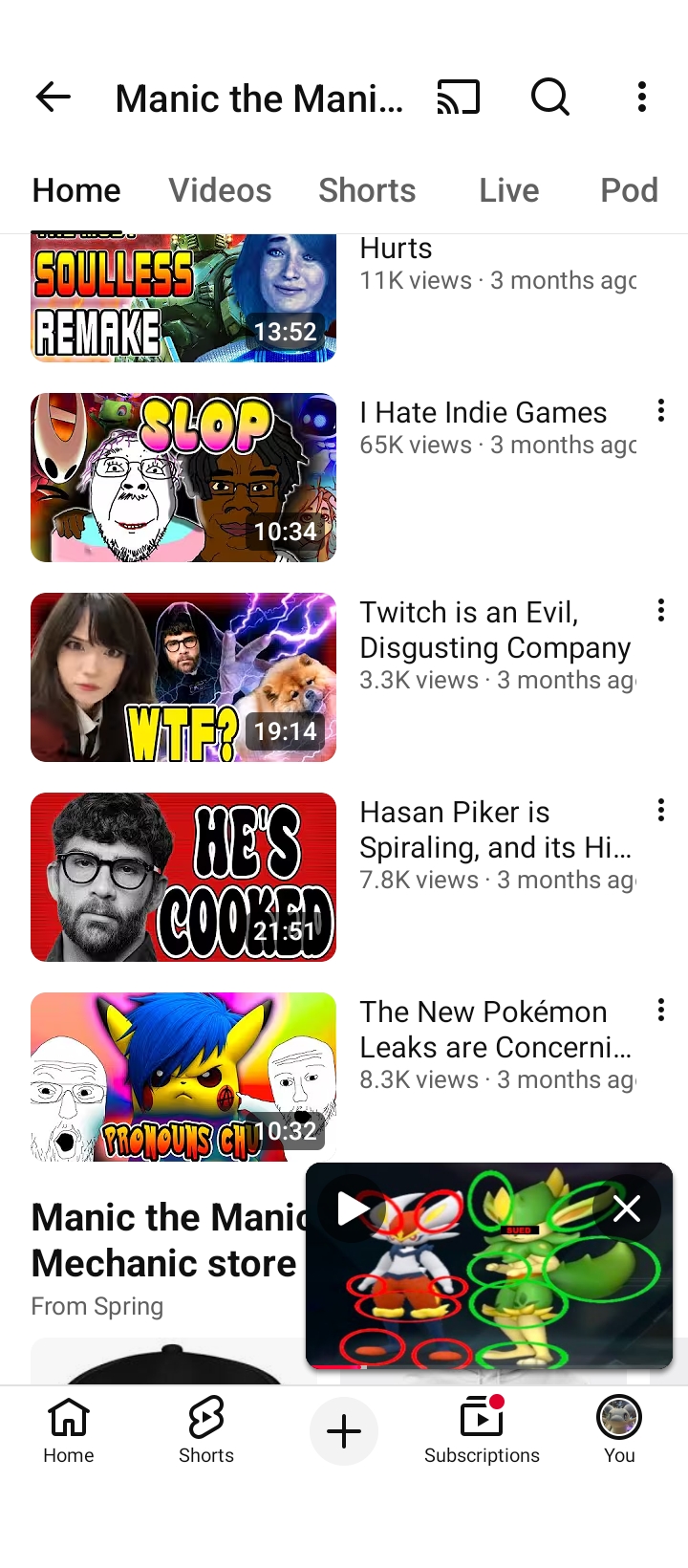Search within this channel

pyautogui.click(x=549, y=97)
